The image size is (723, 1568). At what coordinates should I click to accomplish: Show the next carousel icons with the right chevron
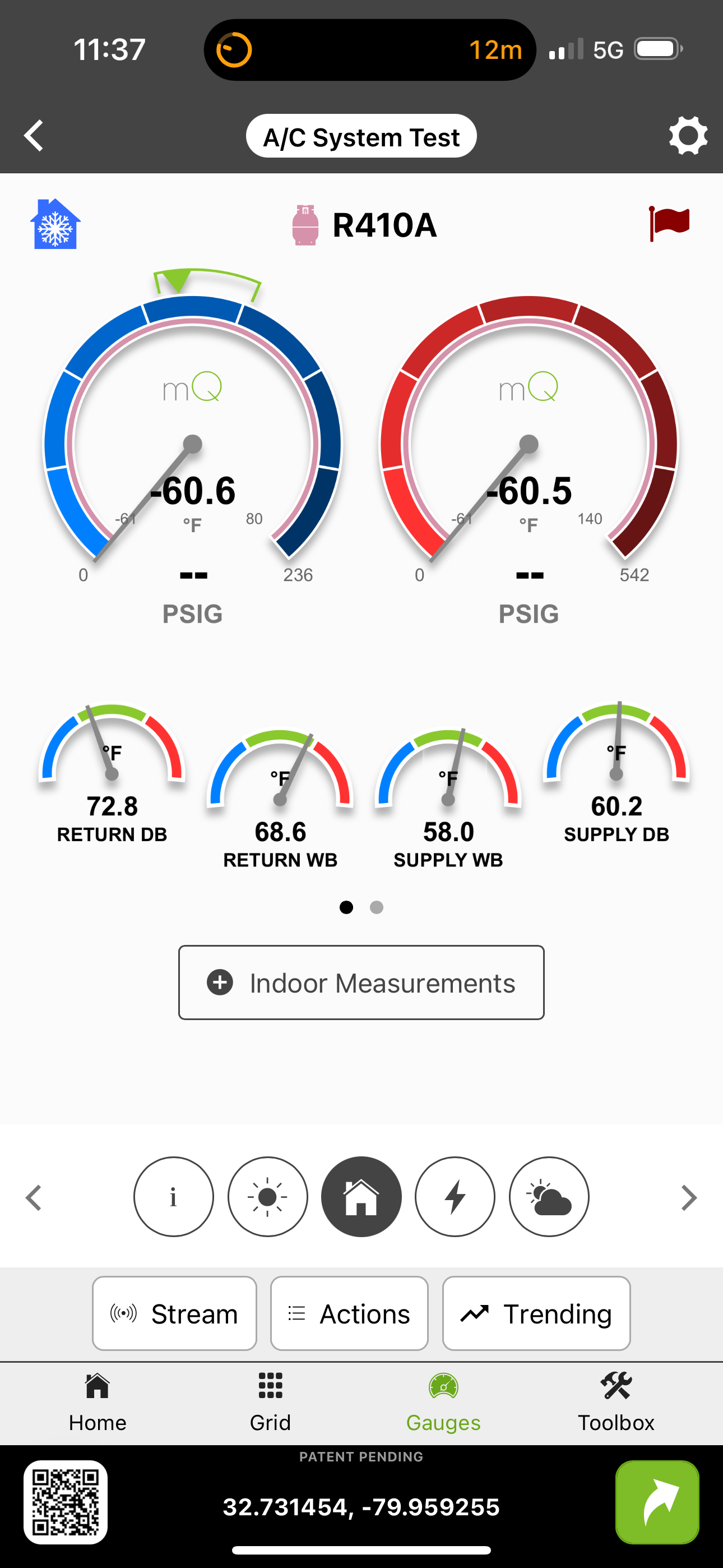coord(688,1198)
